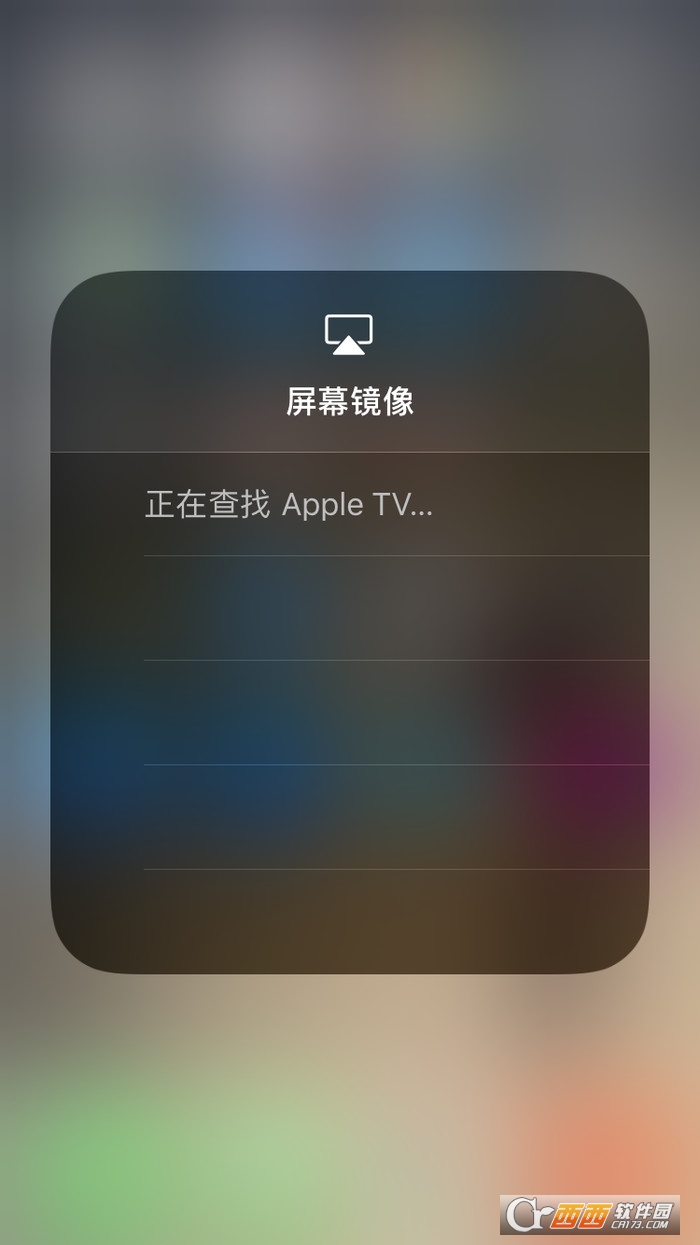
Task: Dismiss the 屏幕镜像 panel via blurred background
Action: (x=350, y=135)
